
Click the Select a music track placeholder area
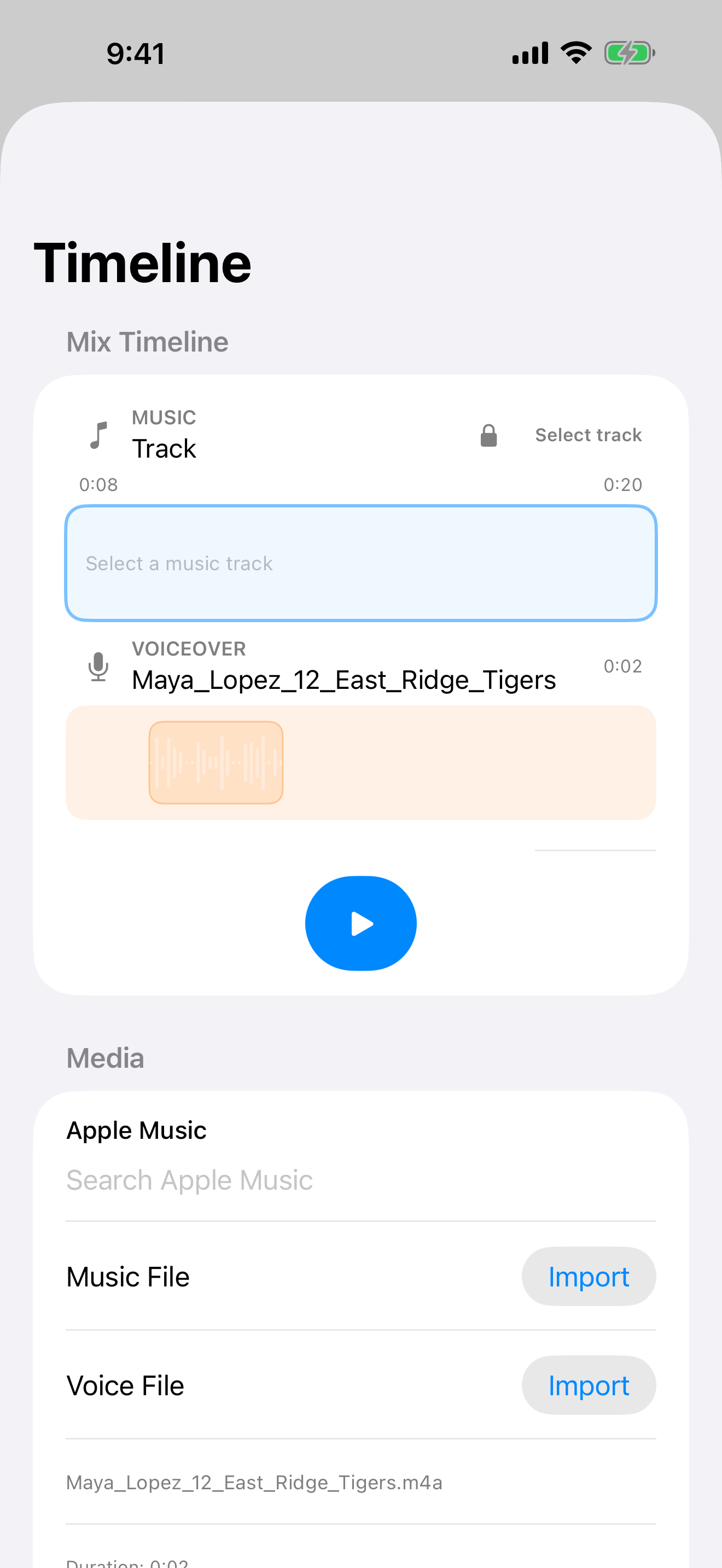[361, 563]
